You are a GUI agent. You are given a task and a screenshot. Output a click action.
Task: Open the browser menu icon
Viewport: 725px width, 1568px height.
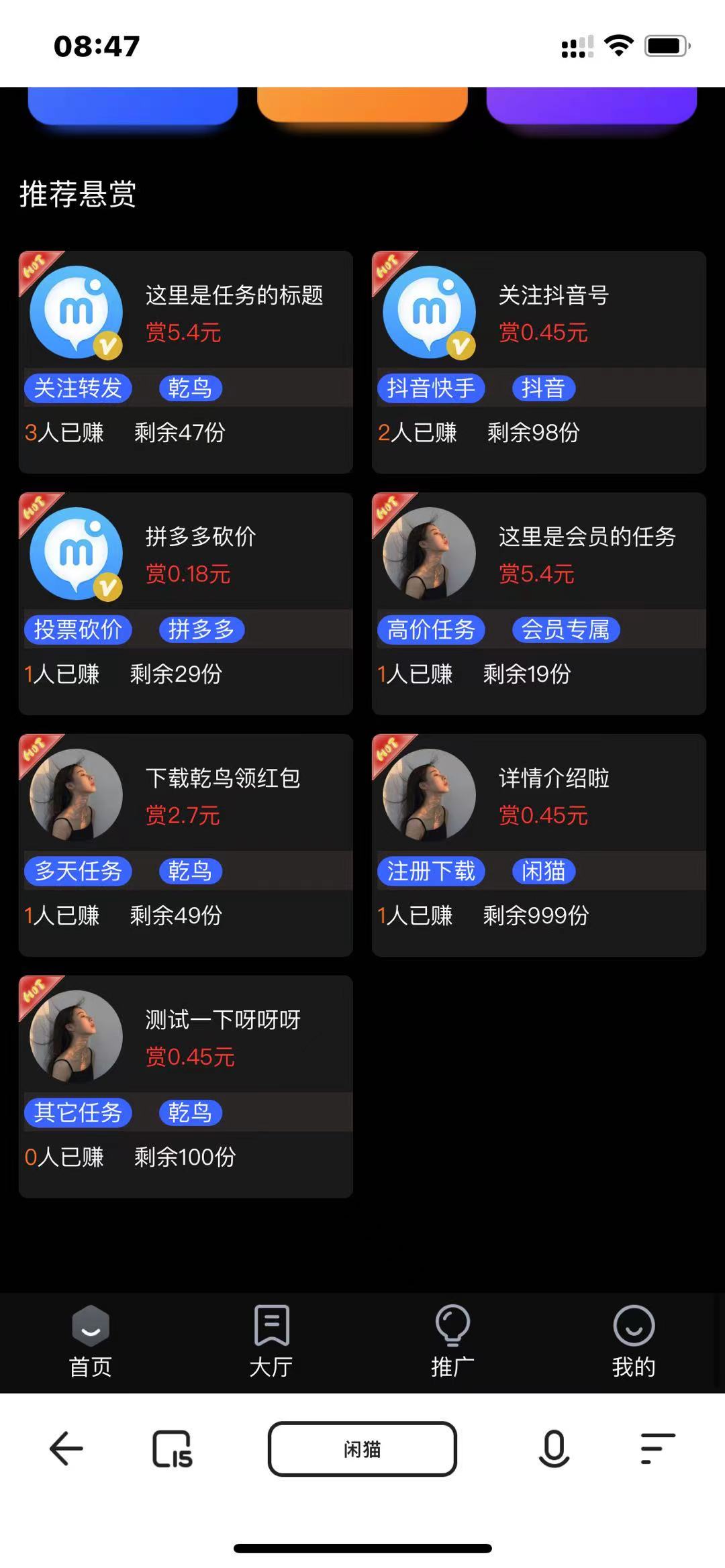pyautogui.click(x=657, y=1449)
